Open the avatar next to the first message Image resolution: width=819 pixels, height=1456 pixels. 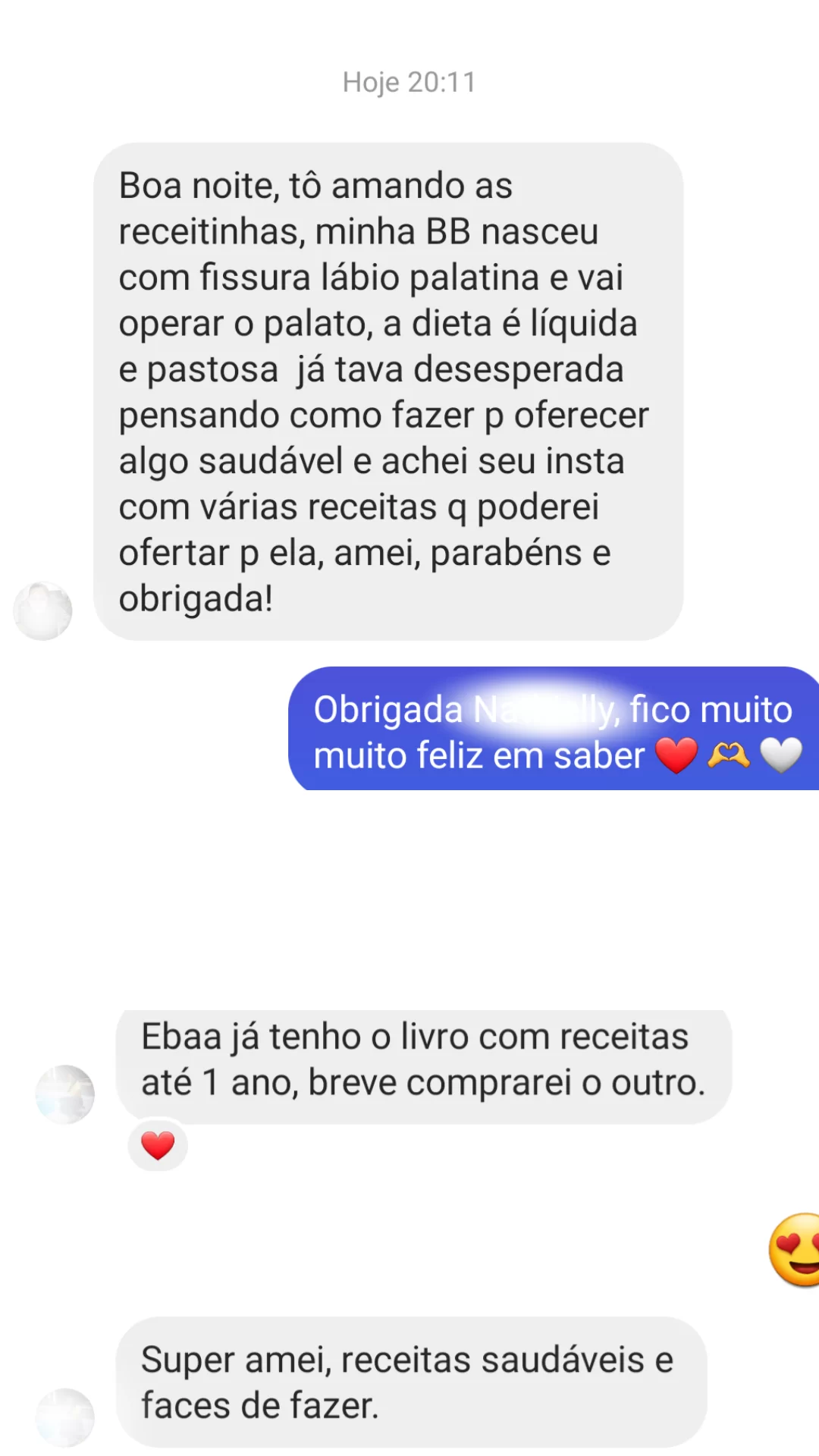click(42, 610)
